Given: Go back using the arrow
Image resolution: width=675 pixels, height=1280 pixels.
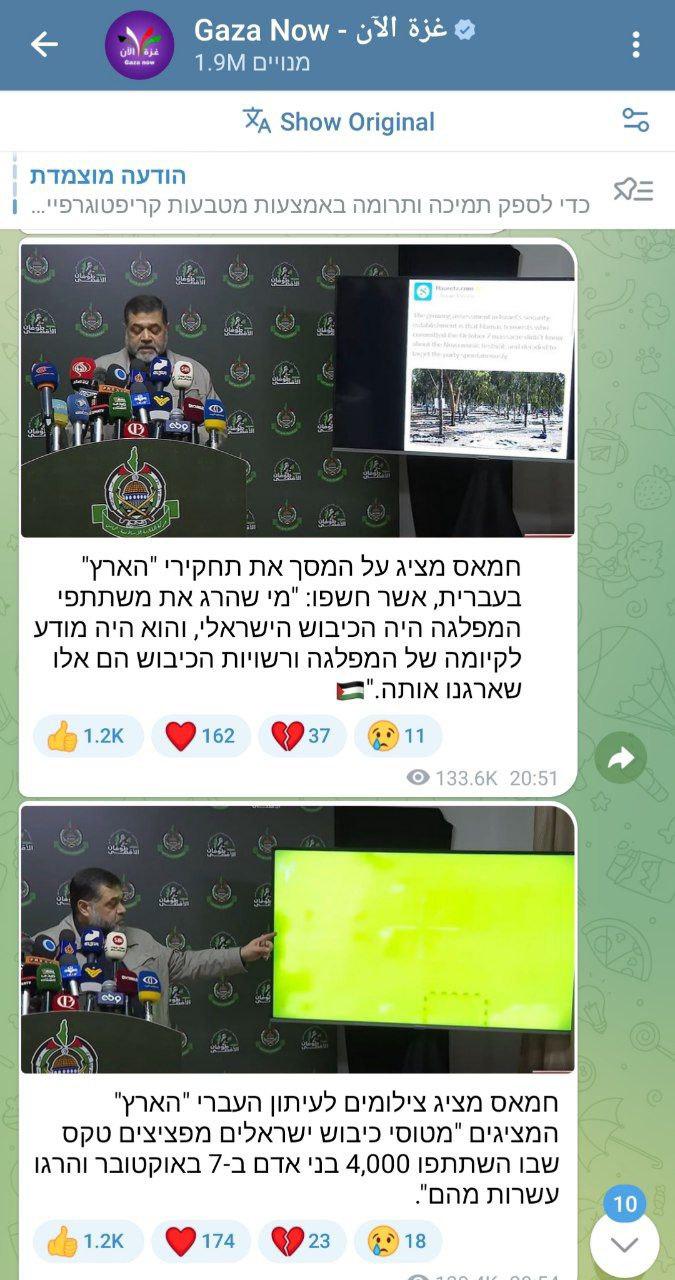Looking at the screenshot, I should tap(44, 44).
